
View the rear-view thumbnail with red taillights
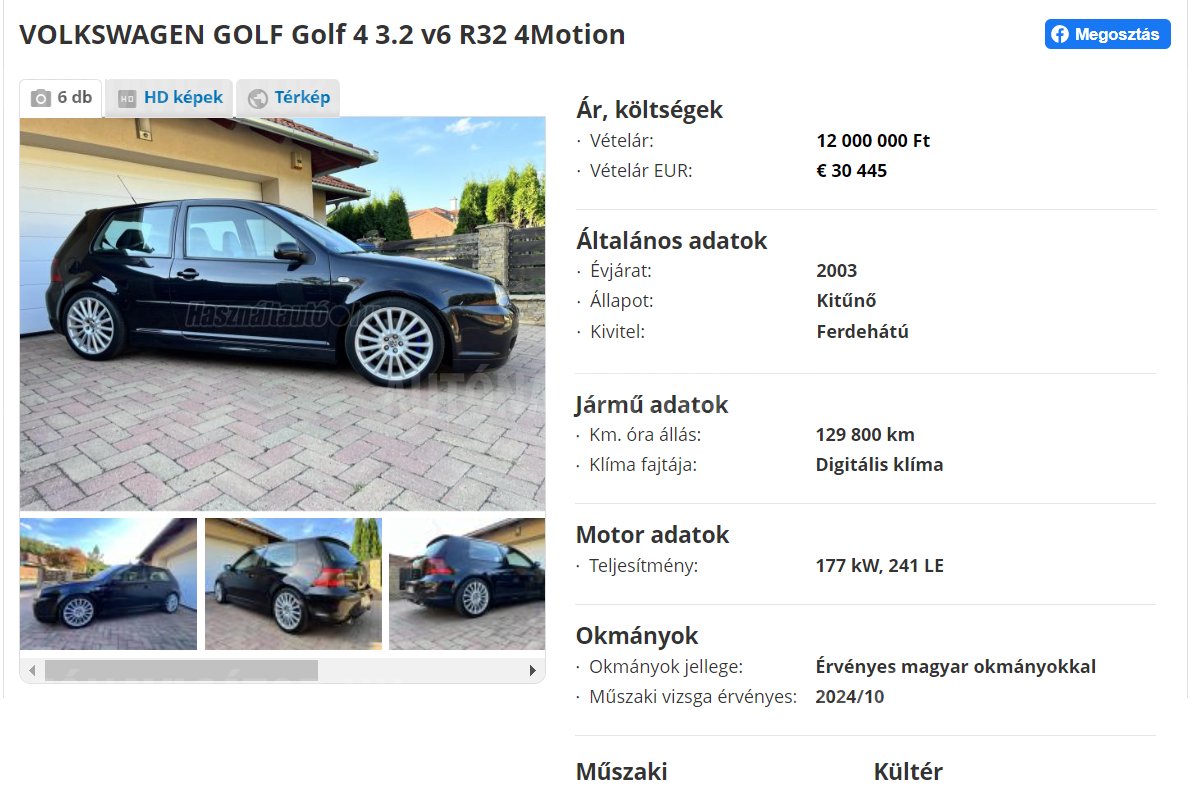click(293, 584)
